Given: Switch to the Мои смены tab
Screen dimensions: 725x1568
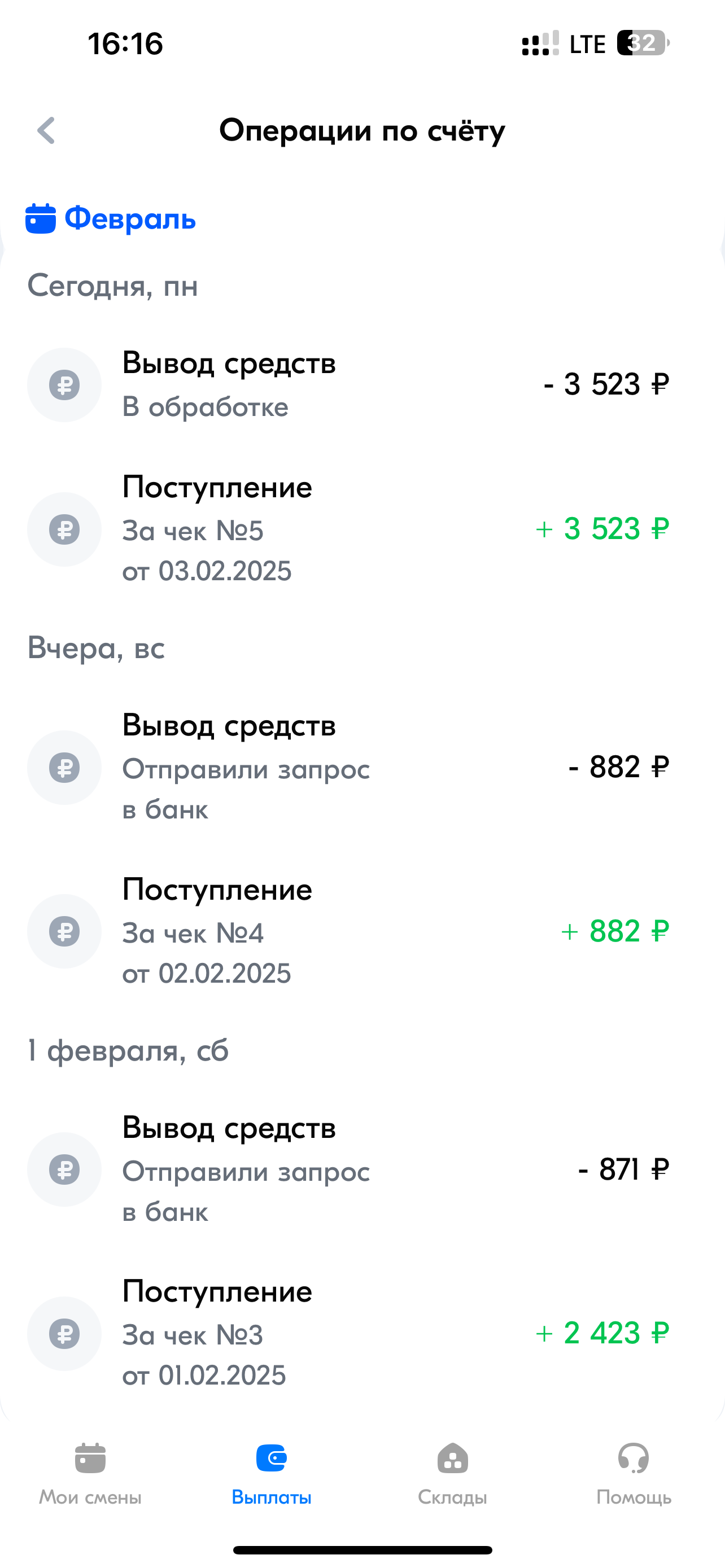Looking at the screenshot, I should tap(90, 1473).
